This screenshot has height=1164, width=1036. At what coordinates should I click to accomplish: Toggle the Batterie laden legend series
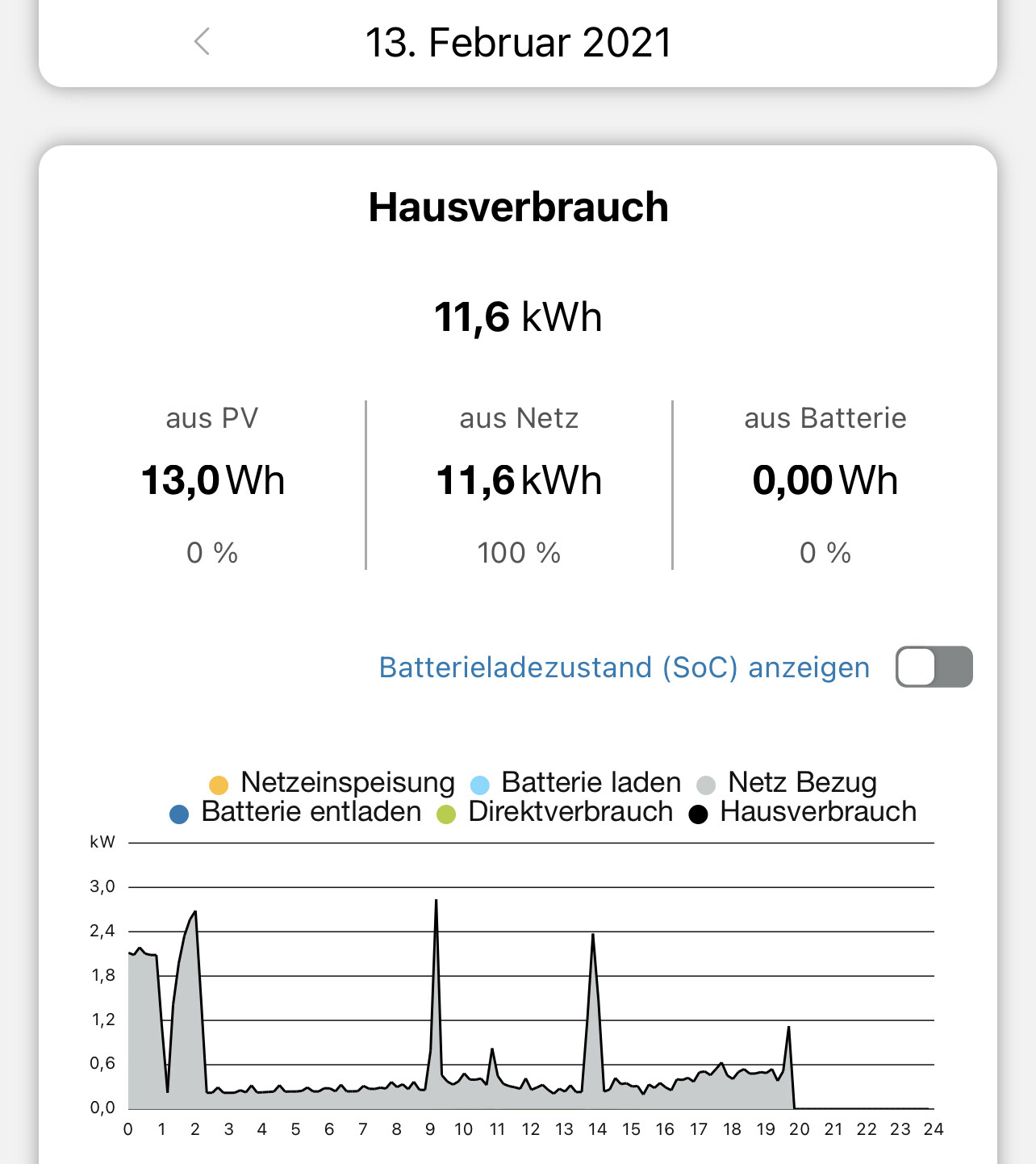click(x=576, y=783)
